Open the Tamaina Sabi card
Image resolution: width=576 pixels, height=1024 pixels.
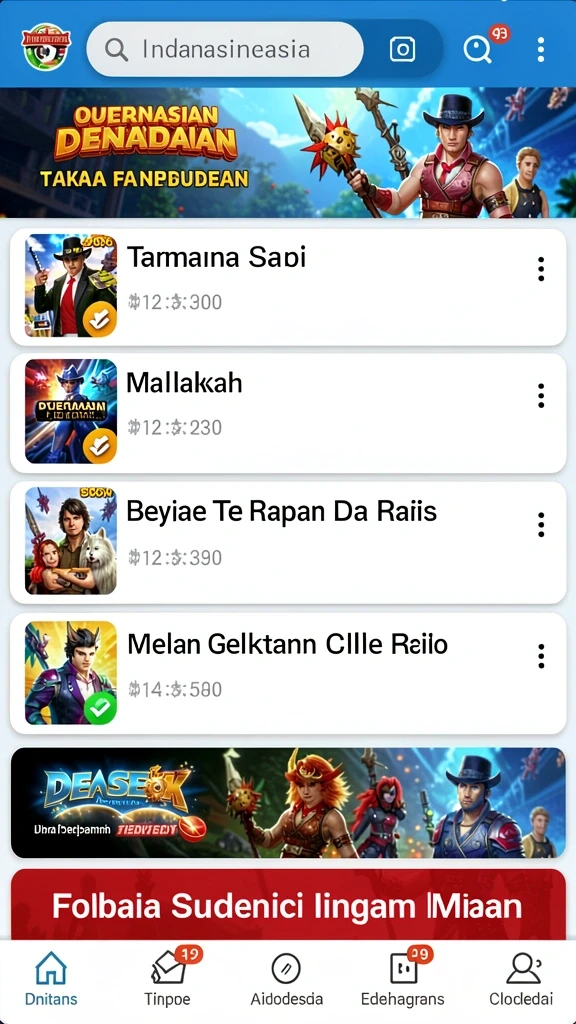(x=288, y=287)
